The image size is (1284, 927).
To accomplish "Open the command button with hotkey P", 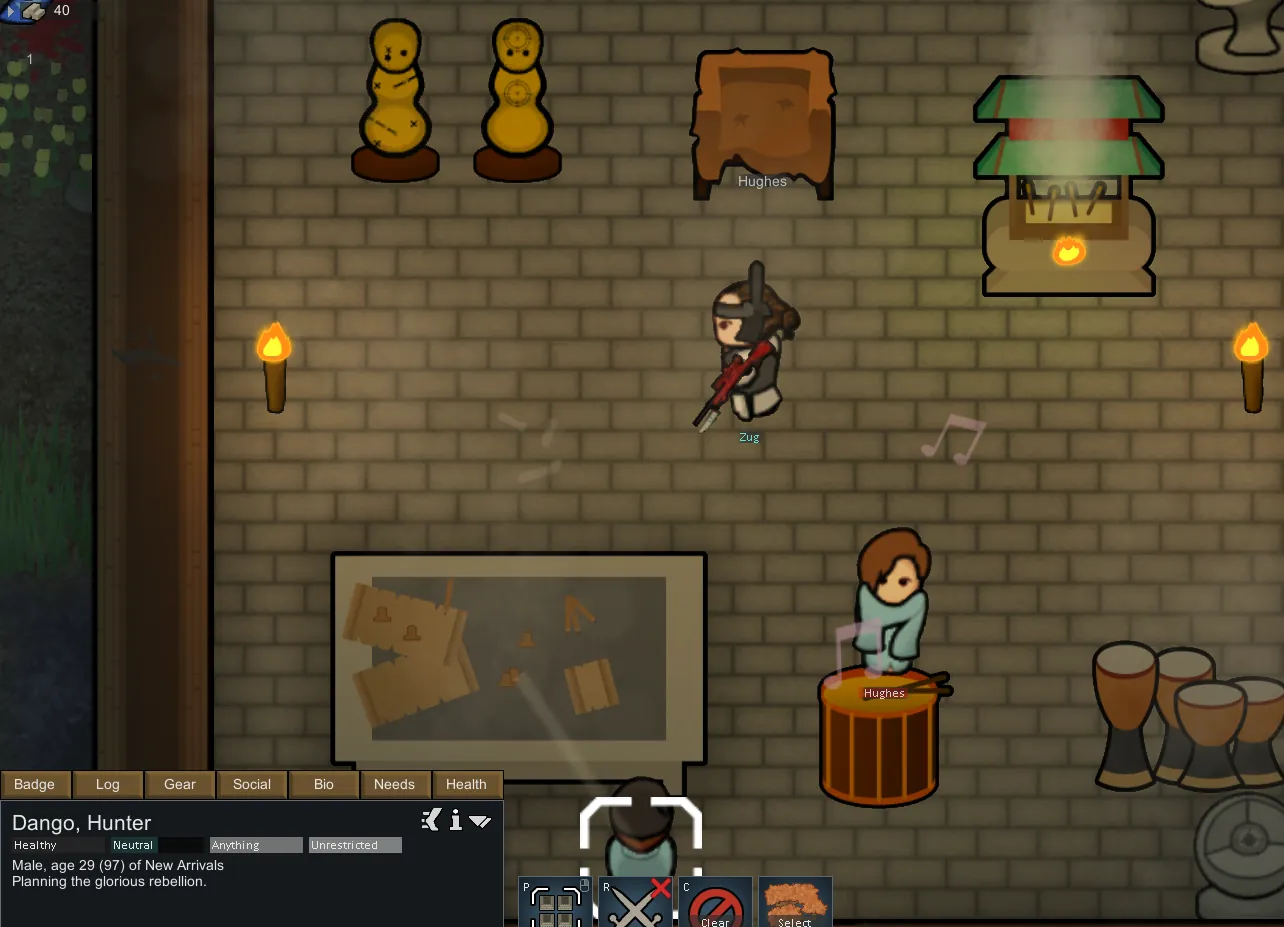I will point(553,903).
